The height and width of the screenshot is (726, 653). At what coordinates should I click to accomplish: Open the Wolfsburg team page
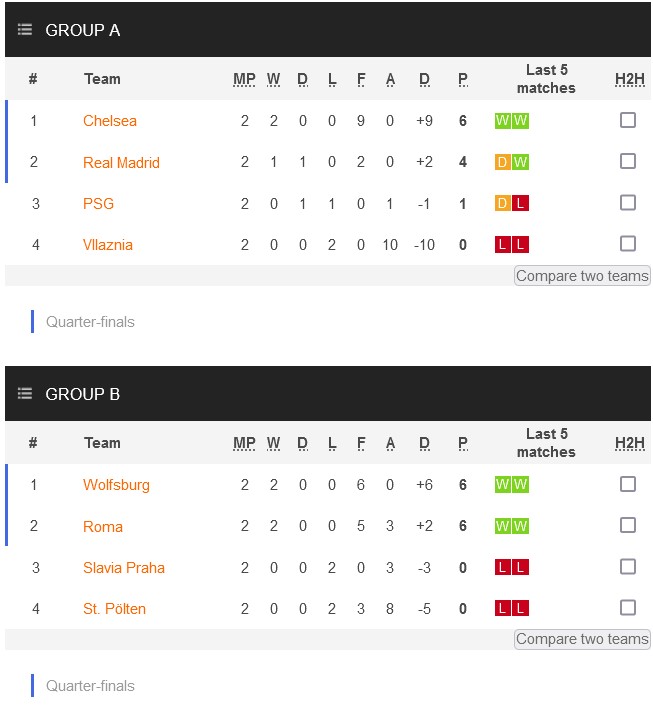click(116, 485)
